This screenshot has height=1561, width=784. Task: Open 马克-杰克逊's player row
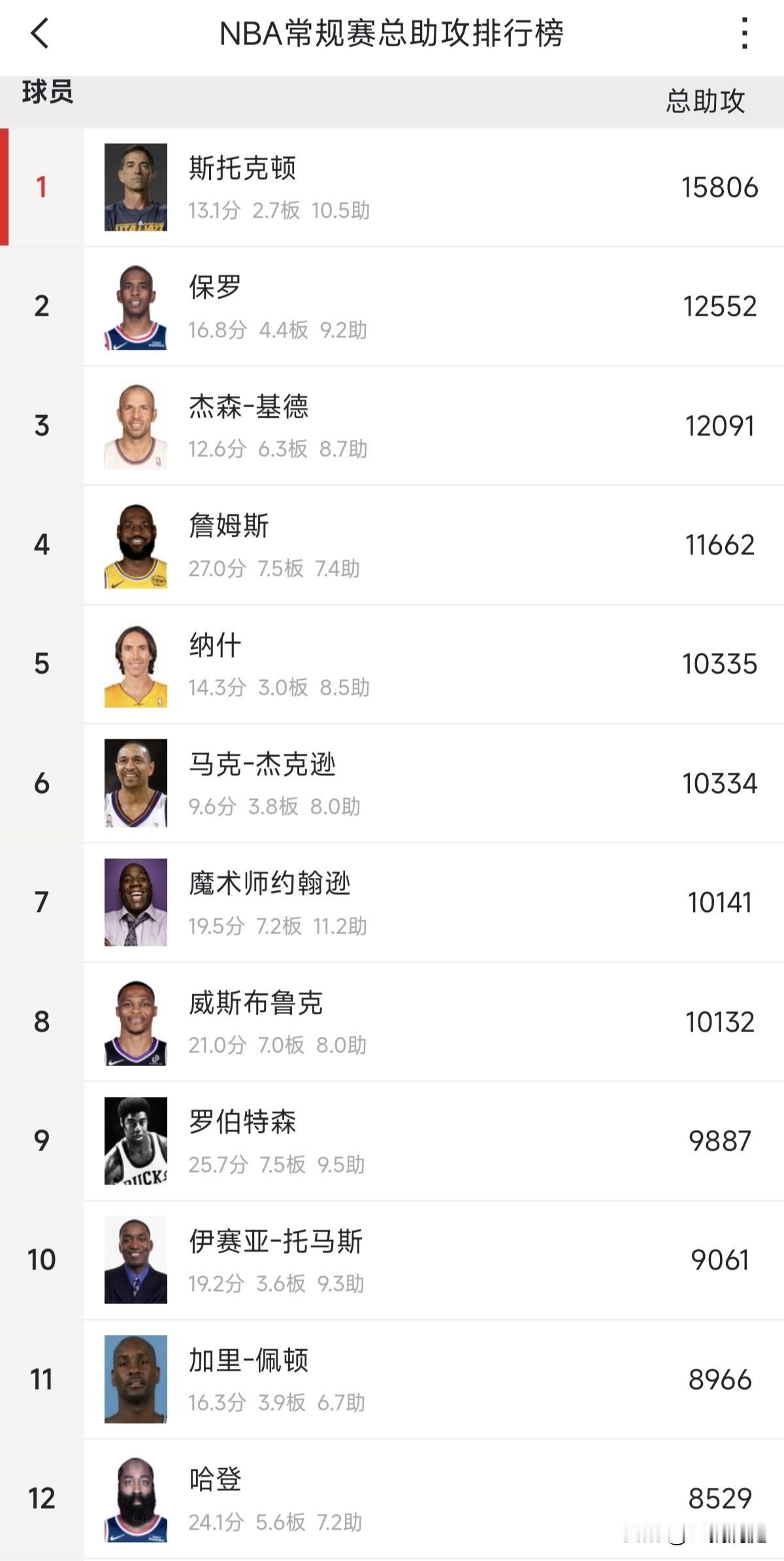tap(392, 782)
